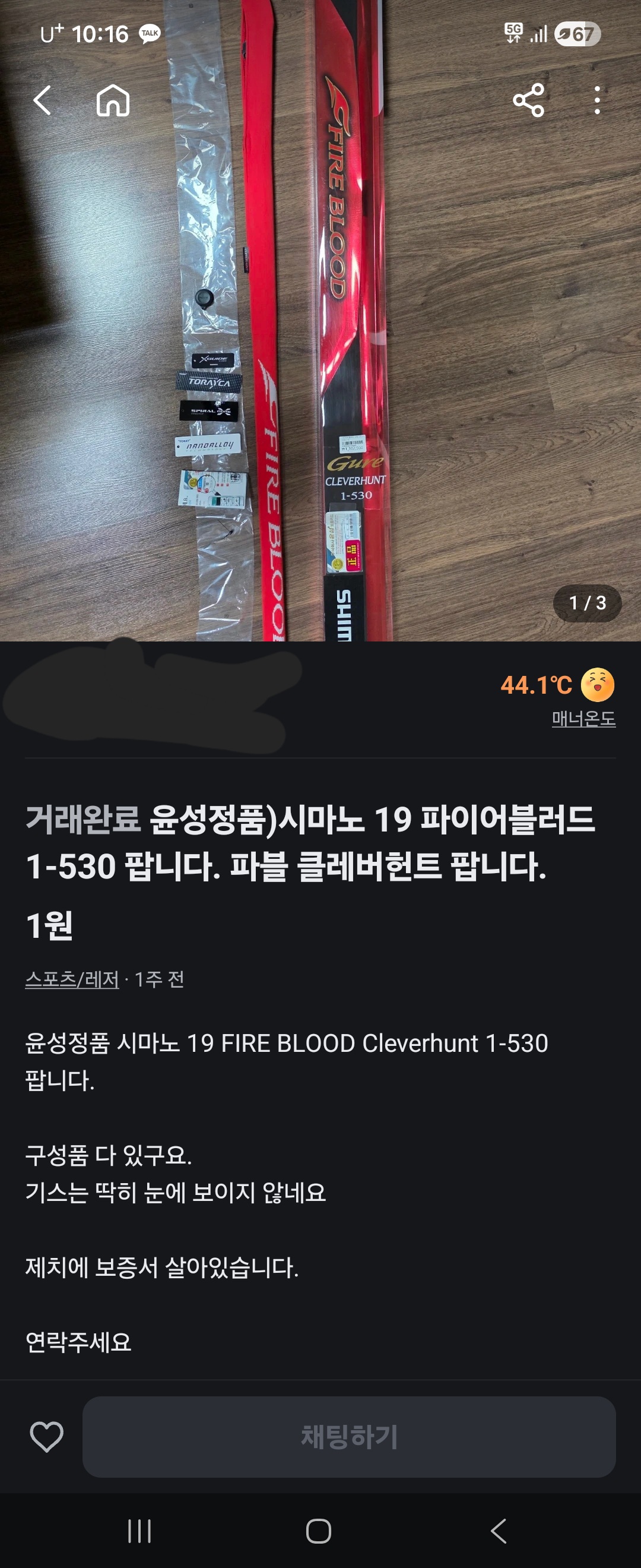Screen dimensions: 641x1568
Task: Tap the system navigation back button
Action: coord(499,1531)
